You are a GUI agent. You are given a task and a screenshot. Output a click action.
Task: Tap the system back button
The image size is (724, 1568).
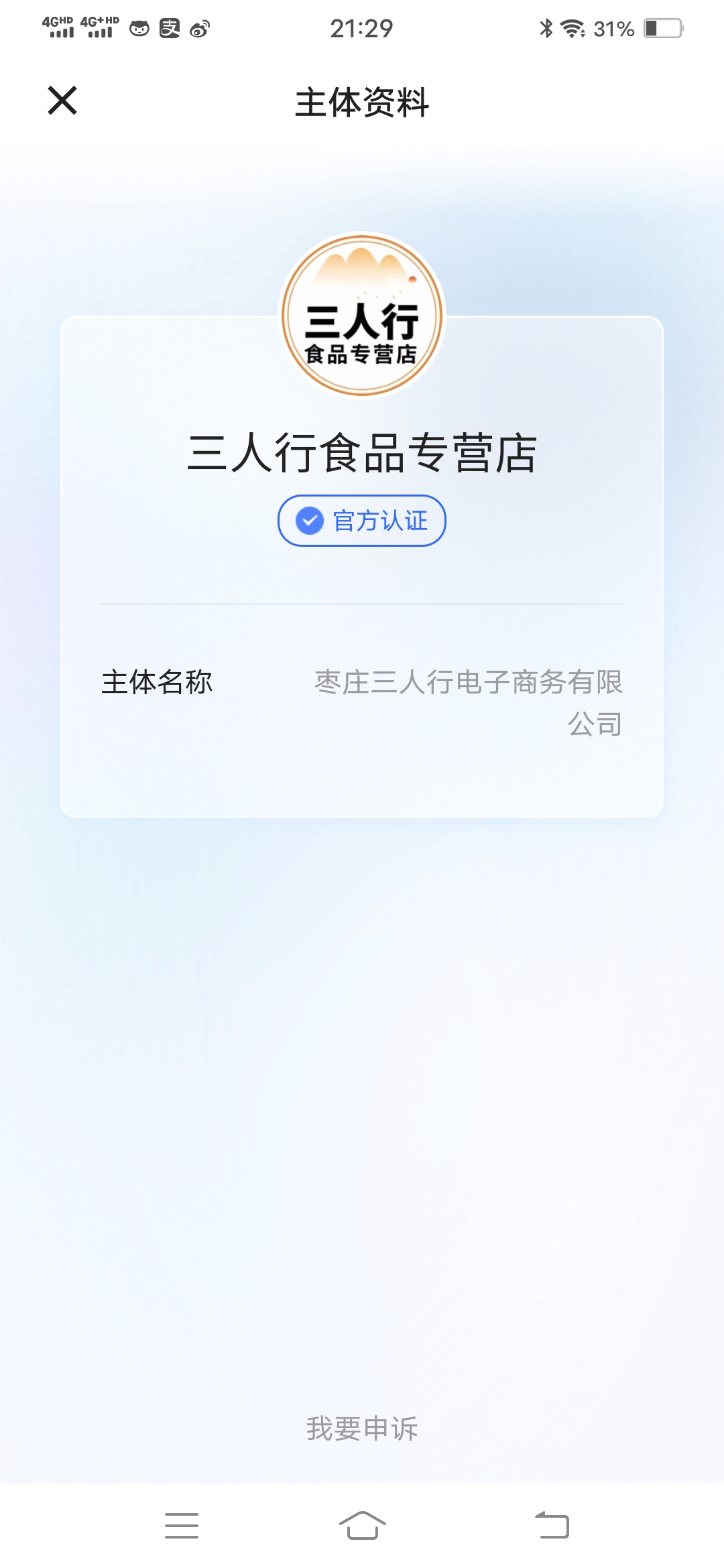(x=552, y=1525)
